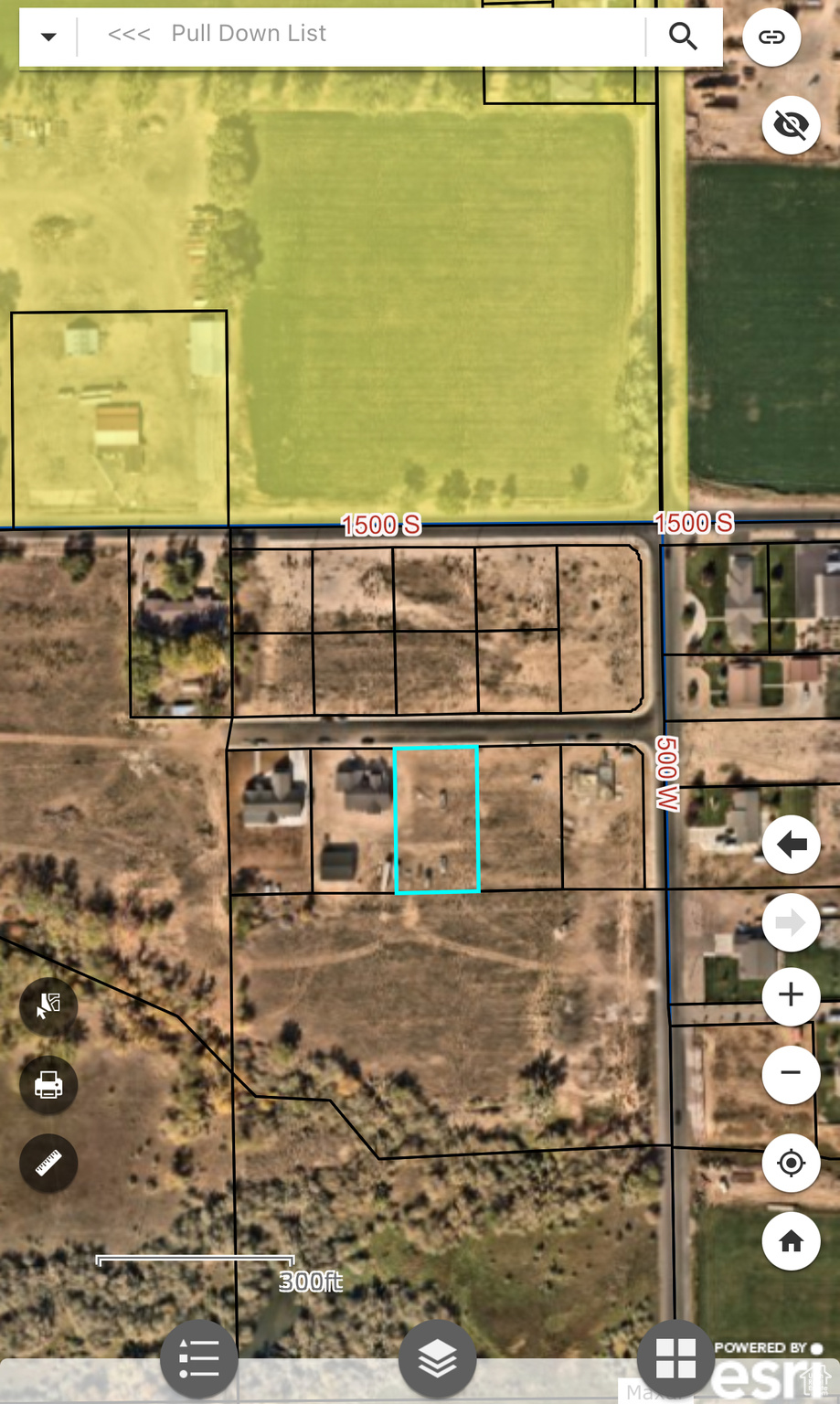Activate the parcel select tool

(x=48, y=1006)
